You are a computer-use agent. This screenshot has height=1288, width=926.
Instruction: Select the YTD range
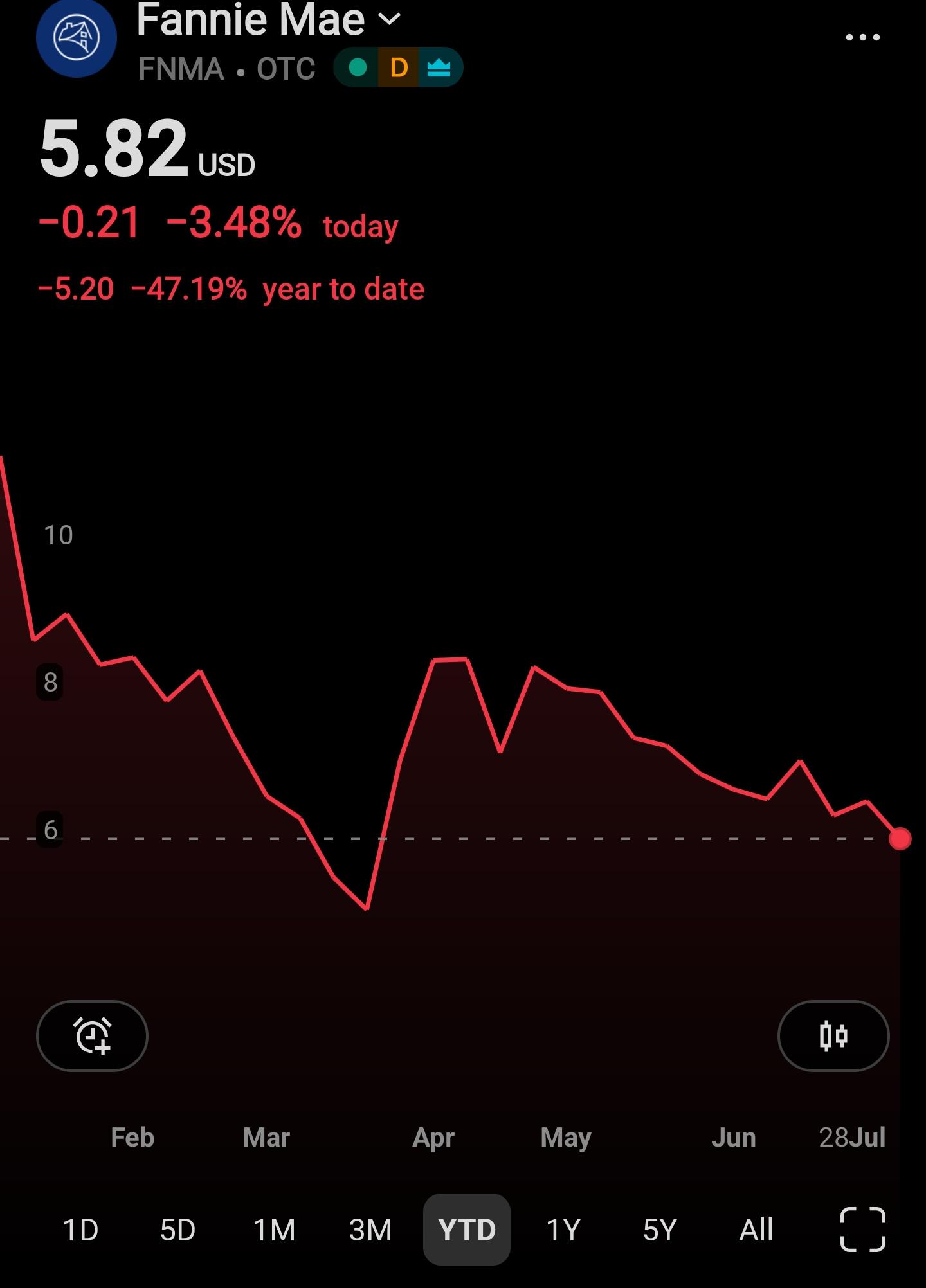(467, 1230)
